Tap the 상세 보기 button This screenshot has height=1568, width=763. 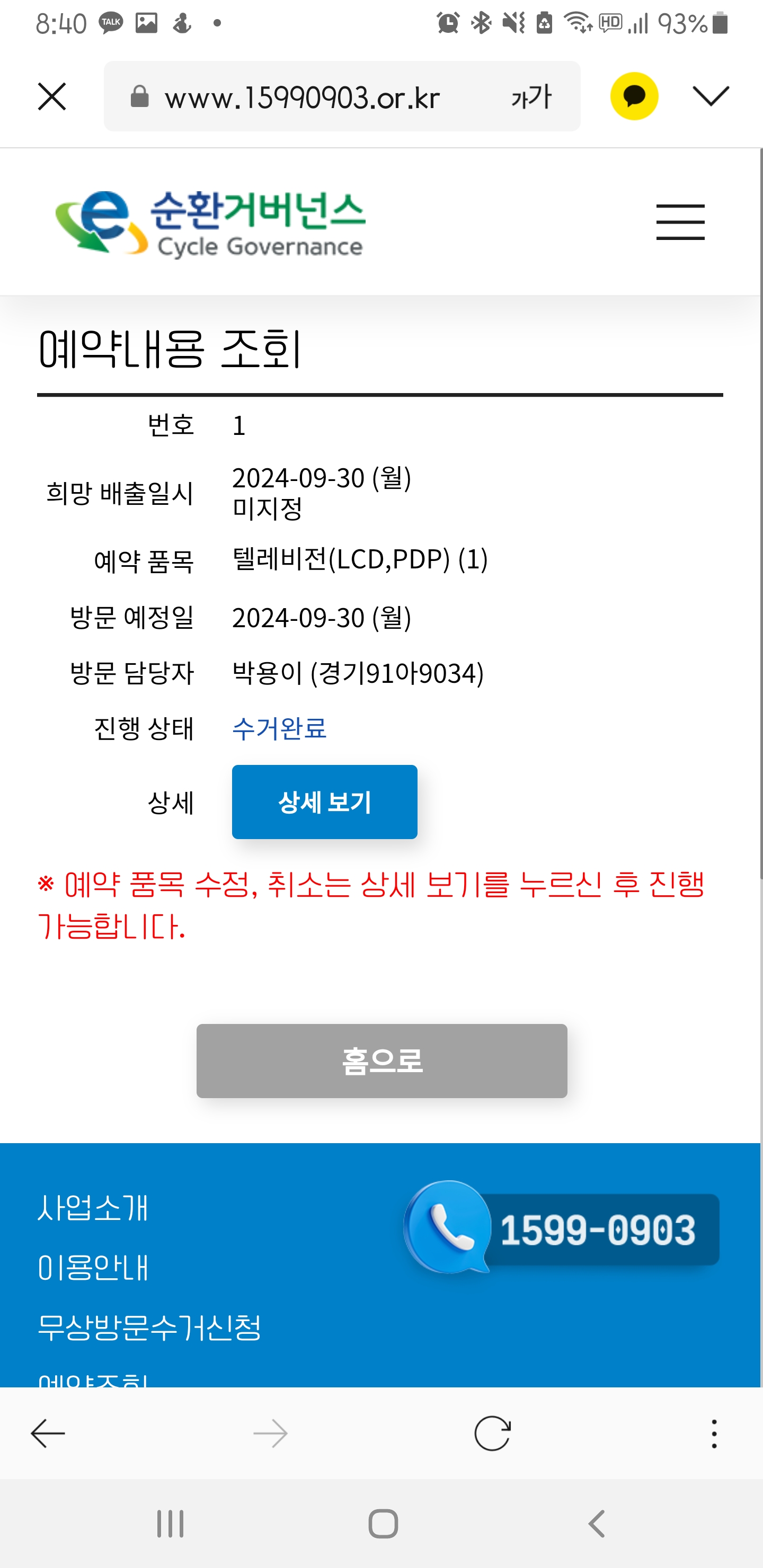(325, 801)
